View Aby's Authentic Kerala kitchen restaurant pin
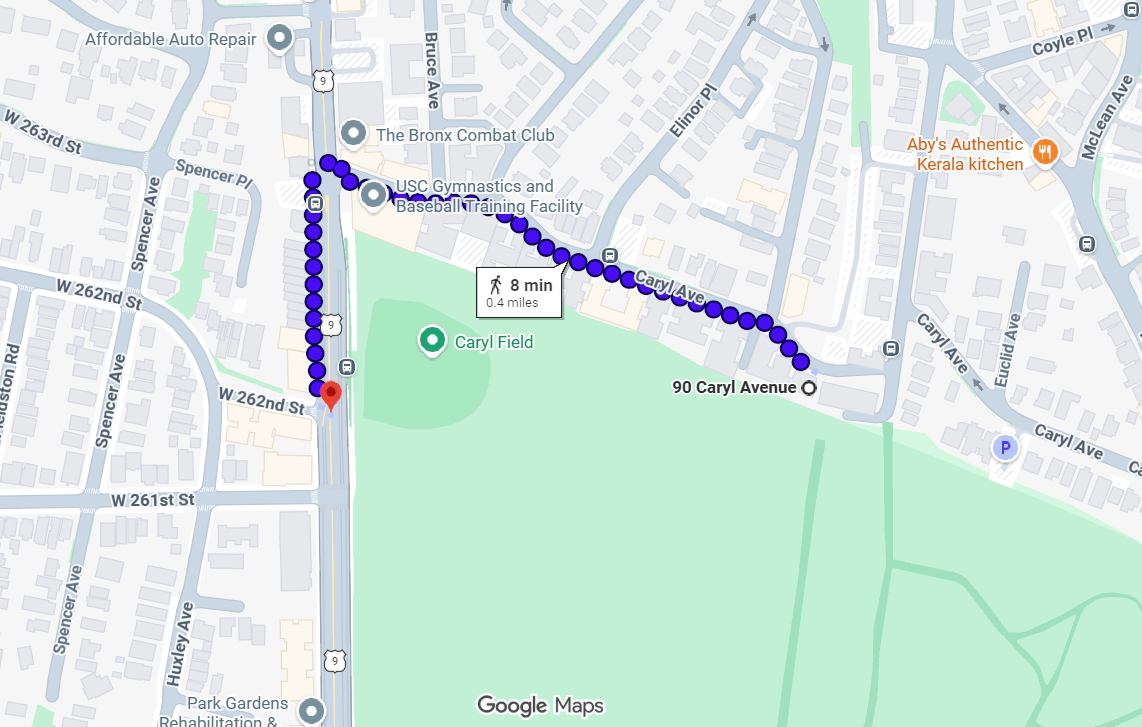The height and width of the screenshot is (727, 1142). (1045, 152)
